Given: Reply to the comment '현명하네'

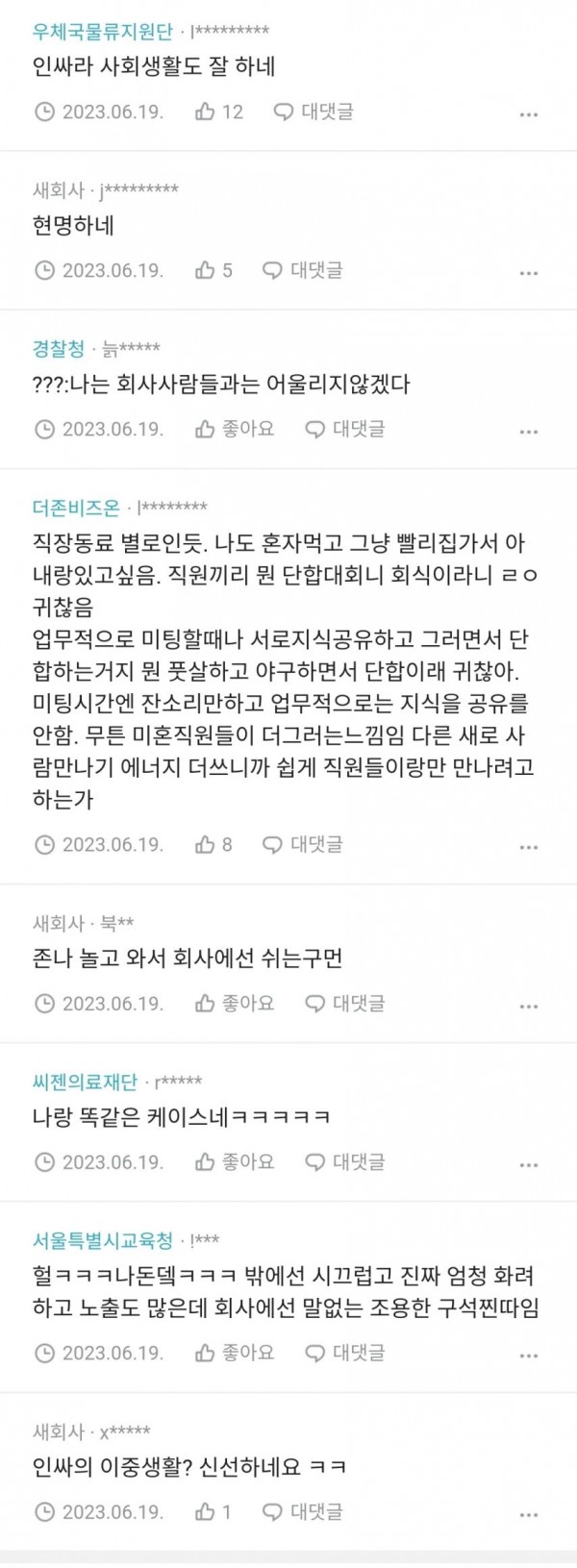Looking at the screenshot, I should tap(303, 270).
